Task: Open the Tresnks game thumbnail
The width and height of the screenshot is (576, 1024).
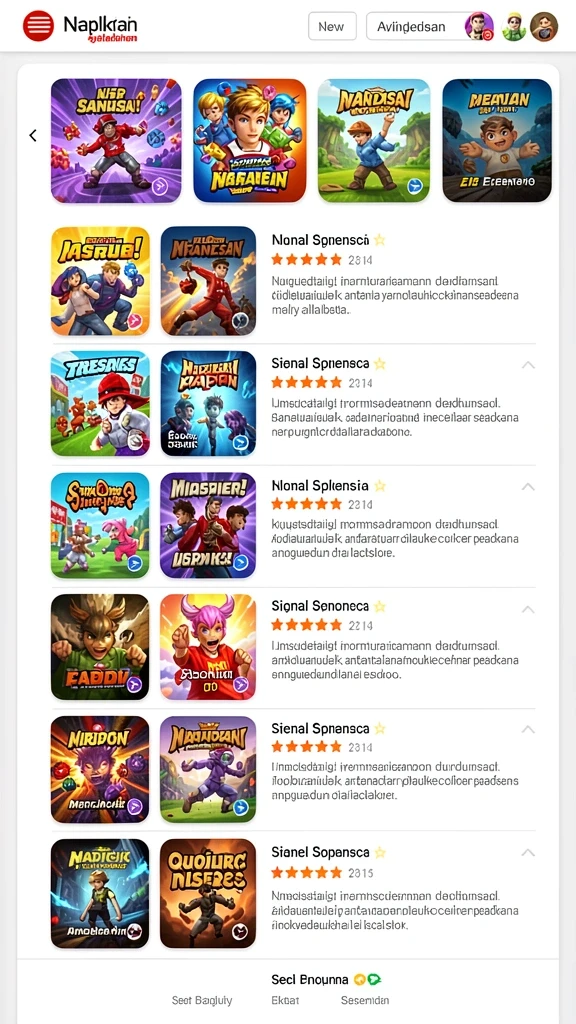Action: pyautogui.click(x=100, y=404)
